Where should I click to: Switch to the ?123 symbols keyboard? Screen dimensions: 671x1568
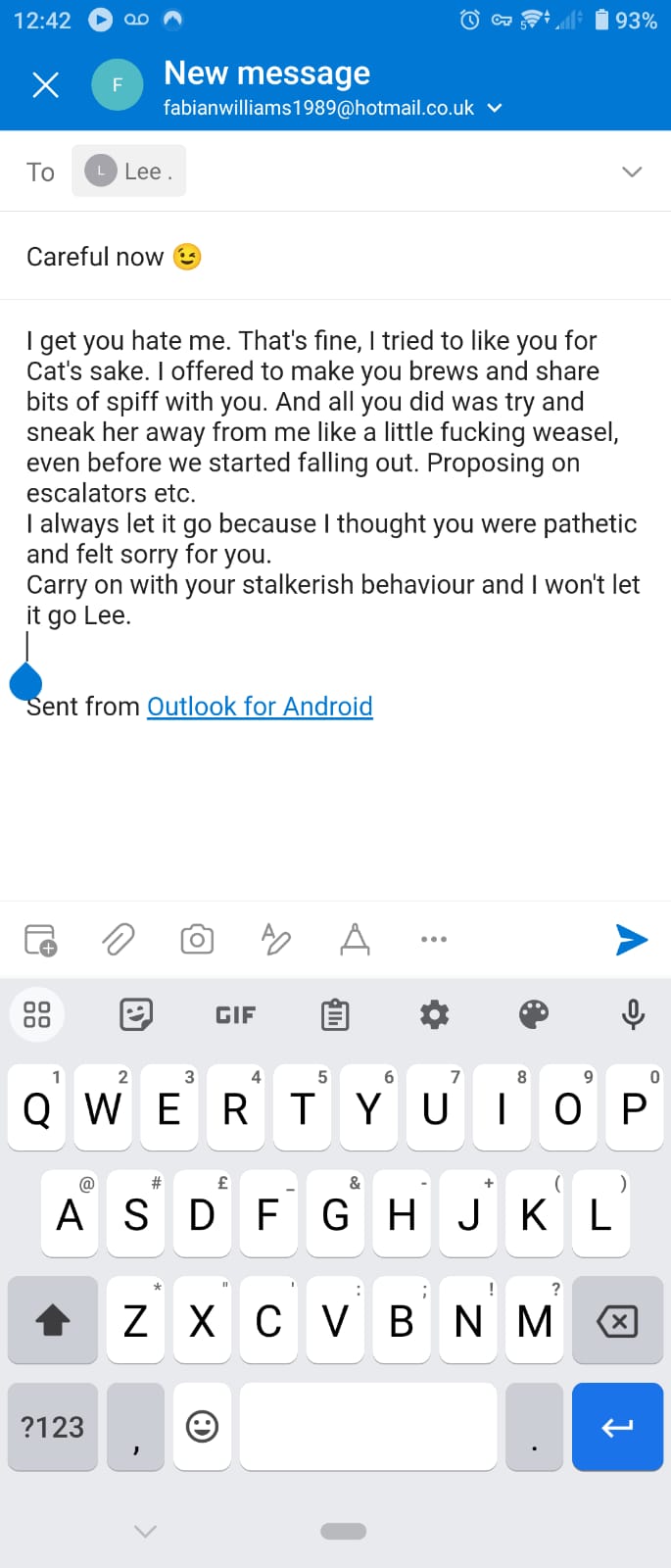pyautogui.click(x=53, y=1426)
